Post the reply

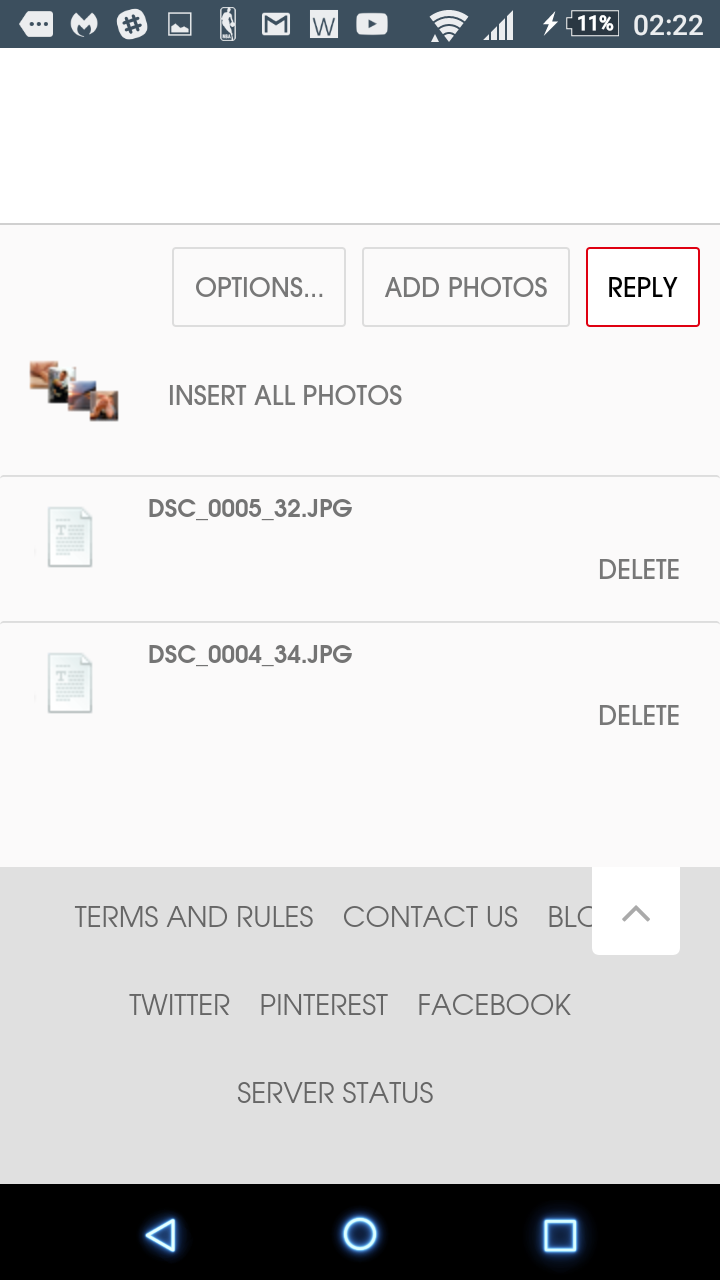[642, 287]
